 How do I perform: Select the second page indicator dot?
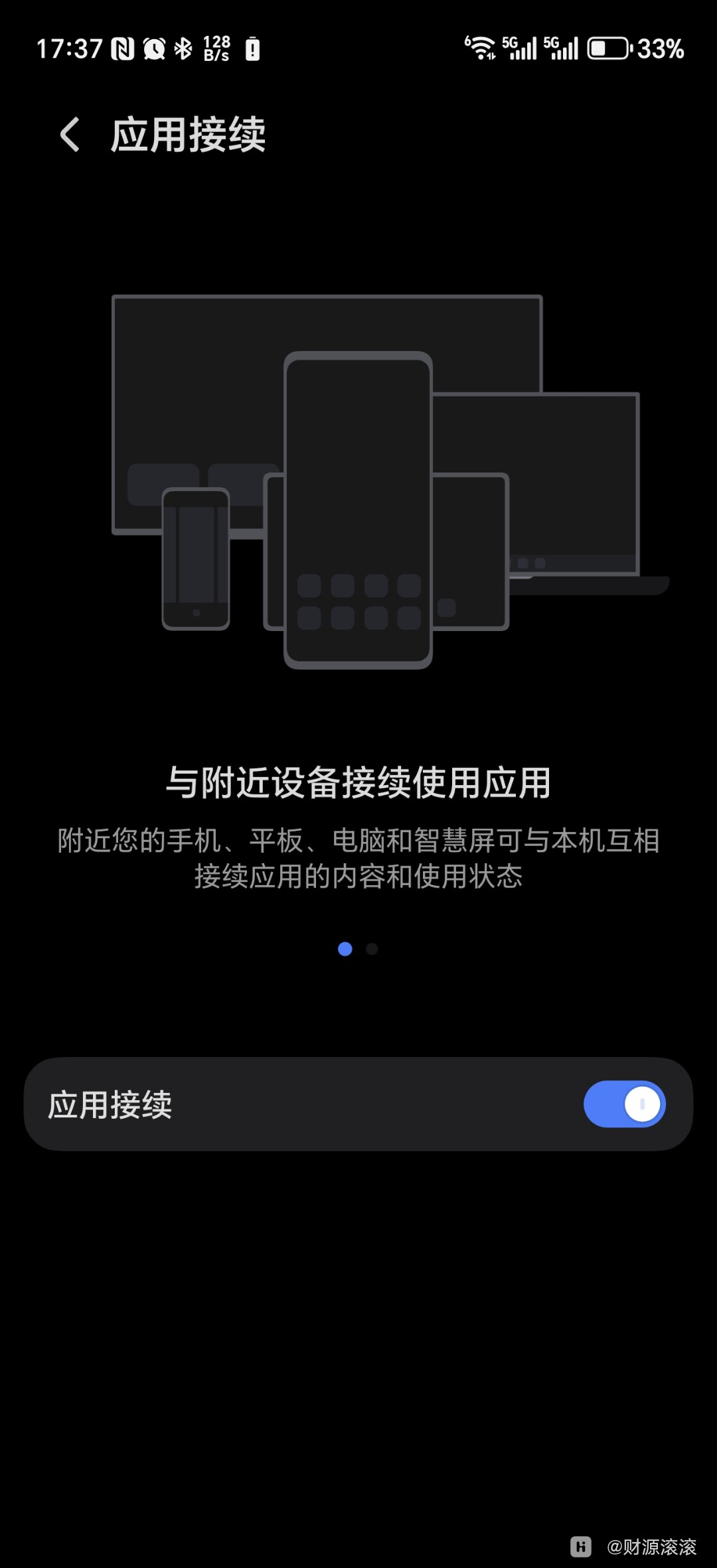[x=371, y=950]
